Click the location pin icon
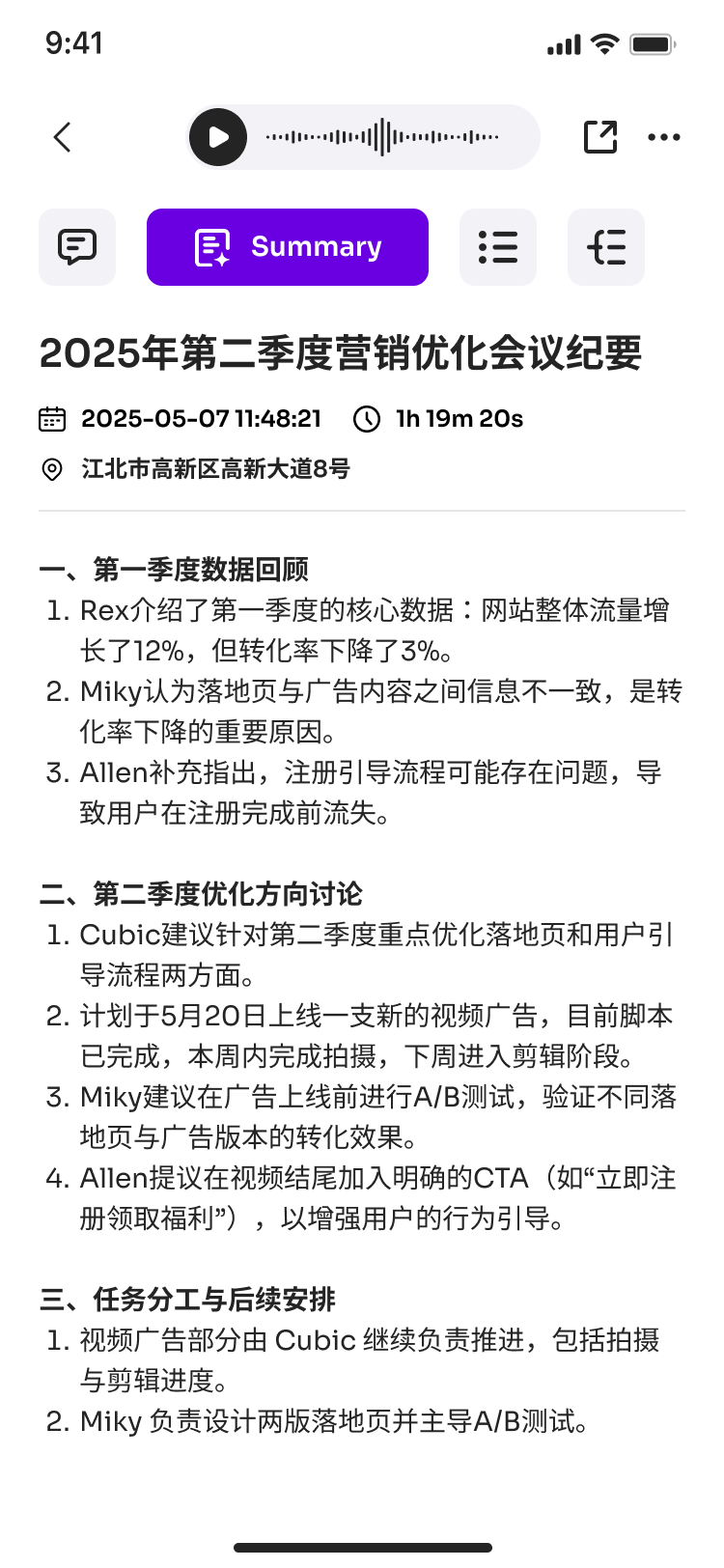This screenshot has width=724, height=1568. pyautogui.click(x=51, y=469)
